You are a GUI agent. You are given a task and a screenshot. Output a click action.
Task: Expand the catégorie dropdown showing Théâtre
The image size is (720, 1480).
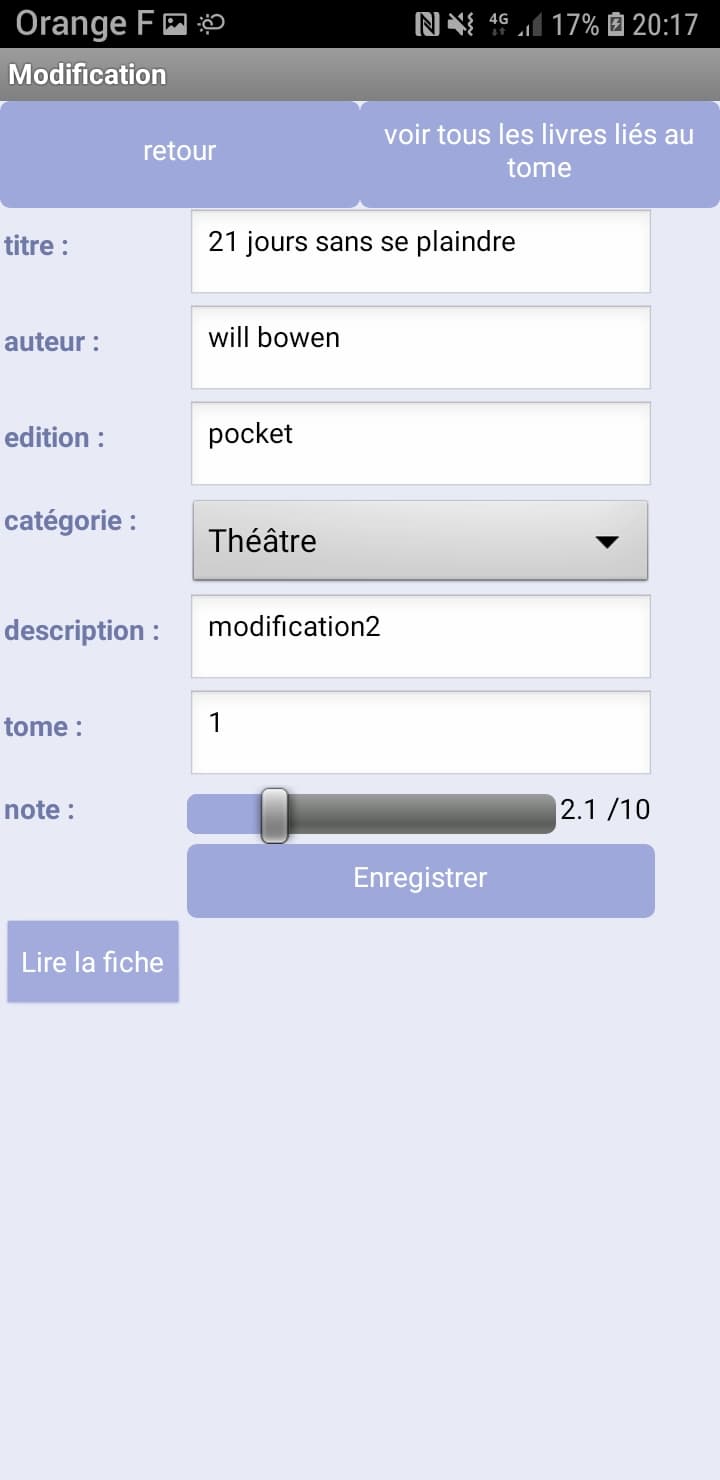tap(420, 540)
